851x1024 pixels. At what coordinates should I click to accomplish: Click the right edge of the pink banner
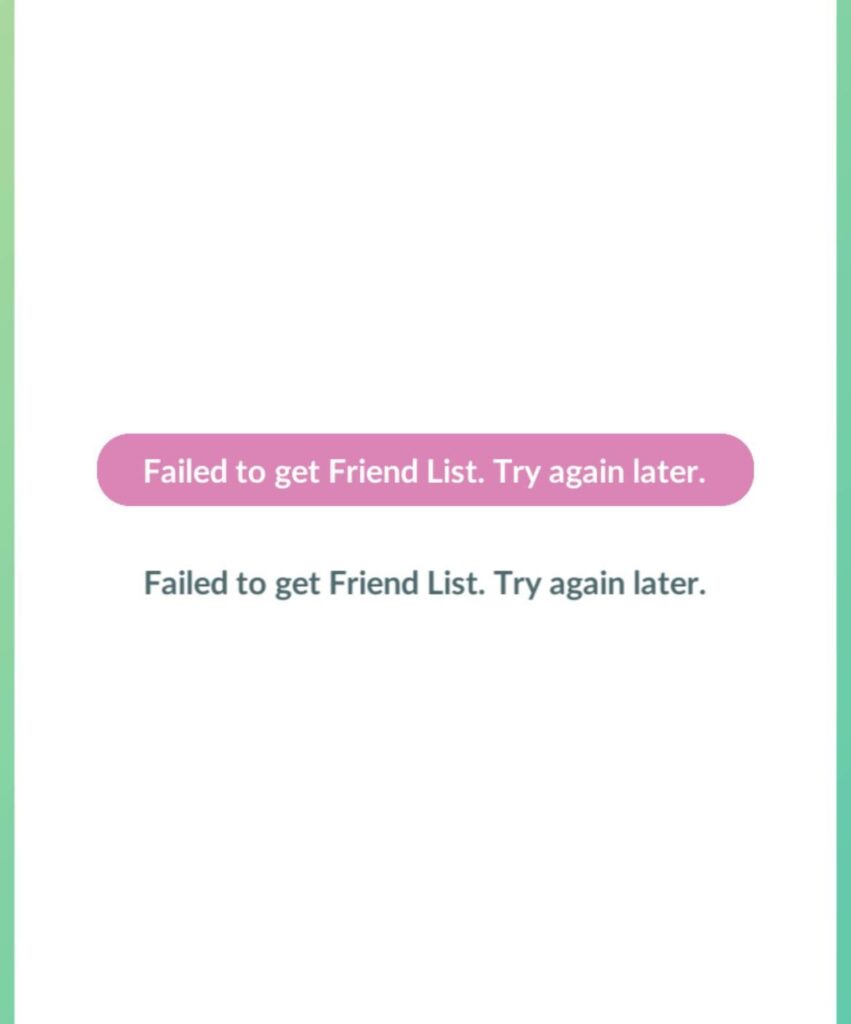coord(740,470)
